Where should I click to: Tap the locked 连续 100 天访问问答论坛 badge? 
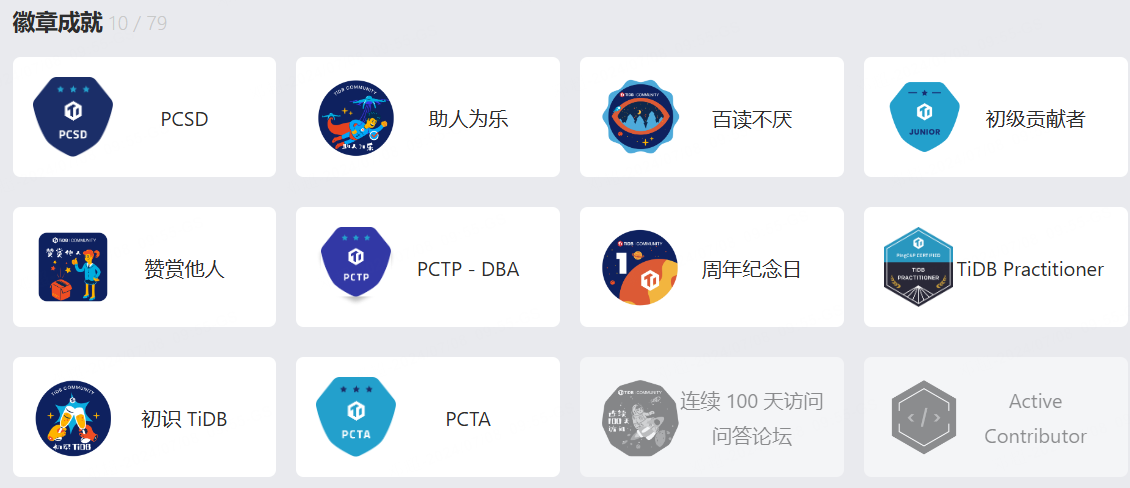click(711, 417)
